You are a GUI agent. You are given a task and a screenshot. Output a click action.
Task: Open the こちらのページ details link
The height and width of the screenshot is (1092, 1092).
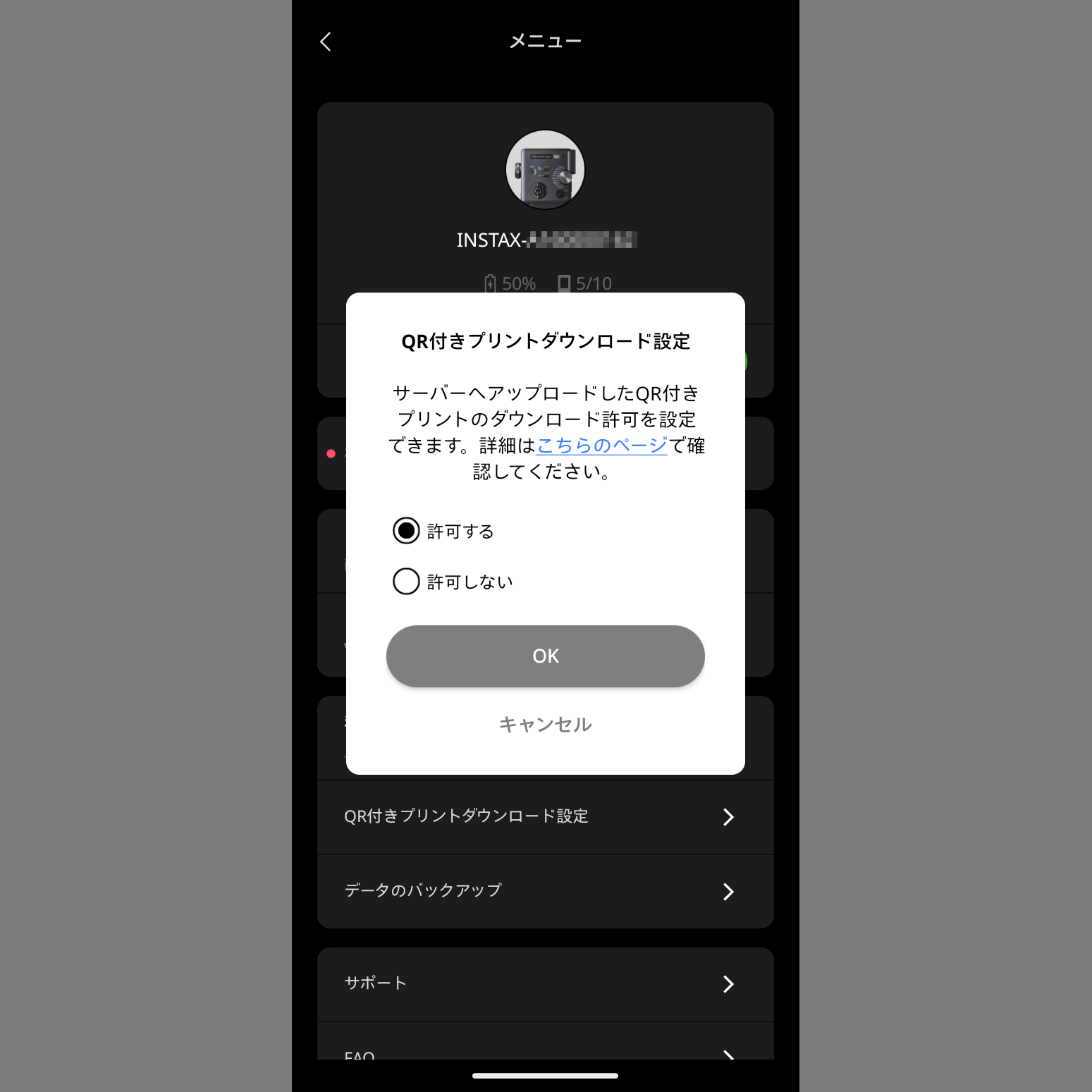[x=601, y=446]
